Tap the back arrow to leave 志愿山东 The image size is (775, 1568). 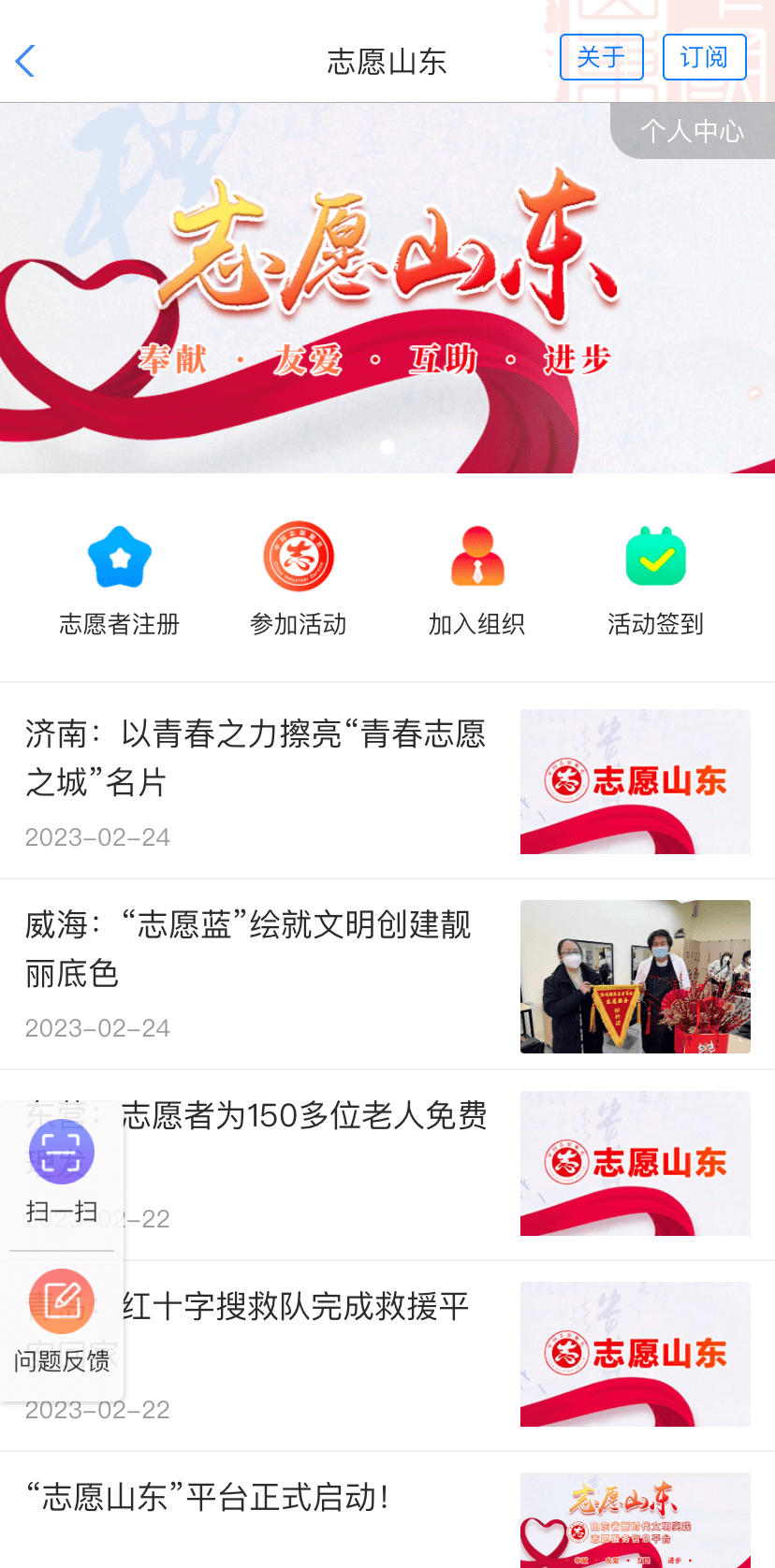coord(25,59)
